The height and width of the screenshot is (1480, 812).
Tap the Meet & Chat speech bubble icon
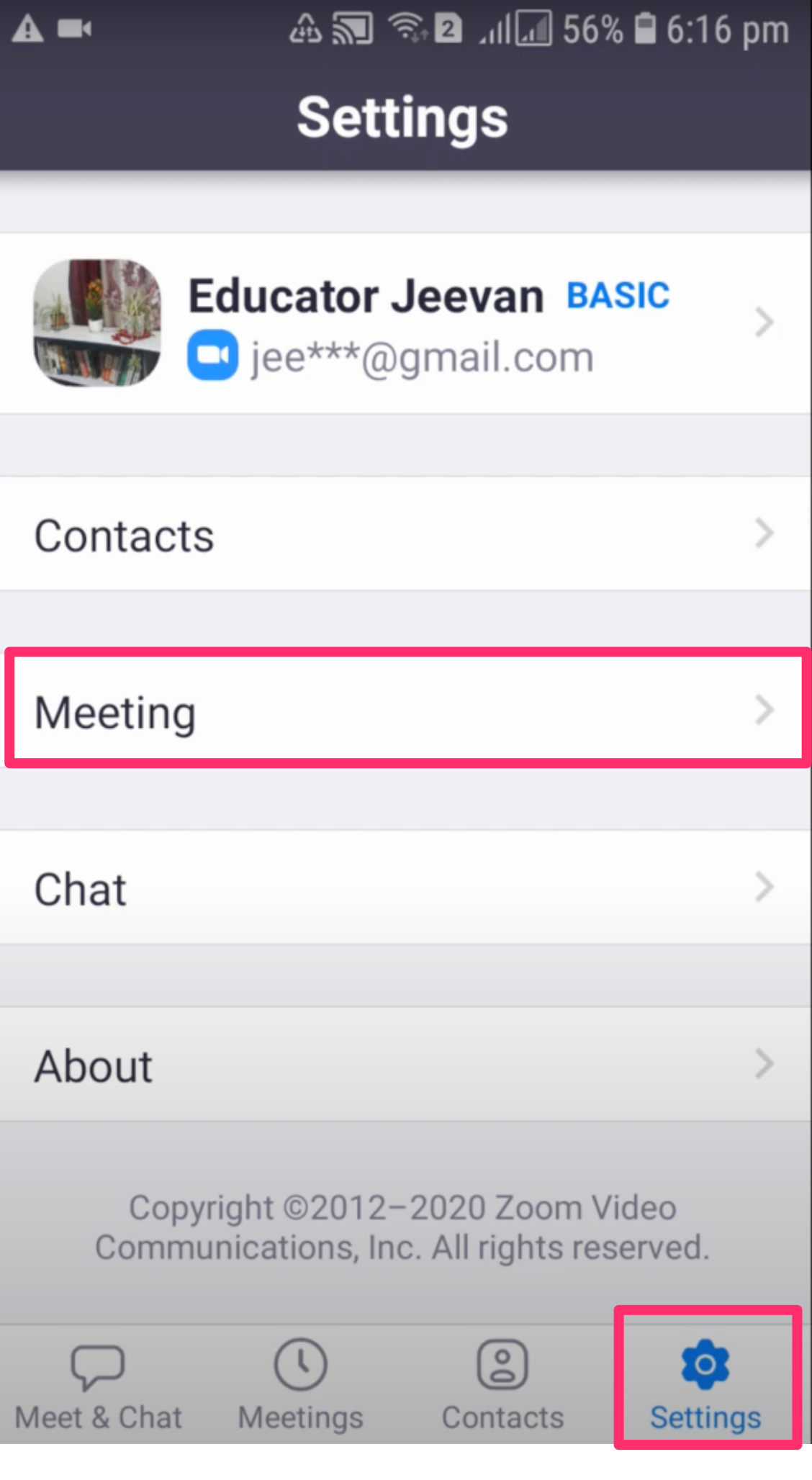pos(98,1363)
